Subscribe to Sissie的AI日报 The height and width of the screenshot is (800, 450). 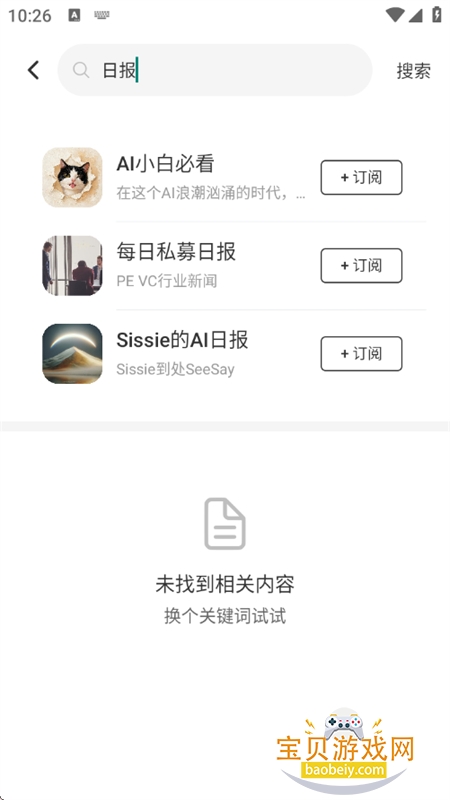pyautogui.click(x=361, y=354)
